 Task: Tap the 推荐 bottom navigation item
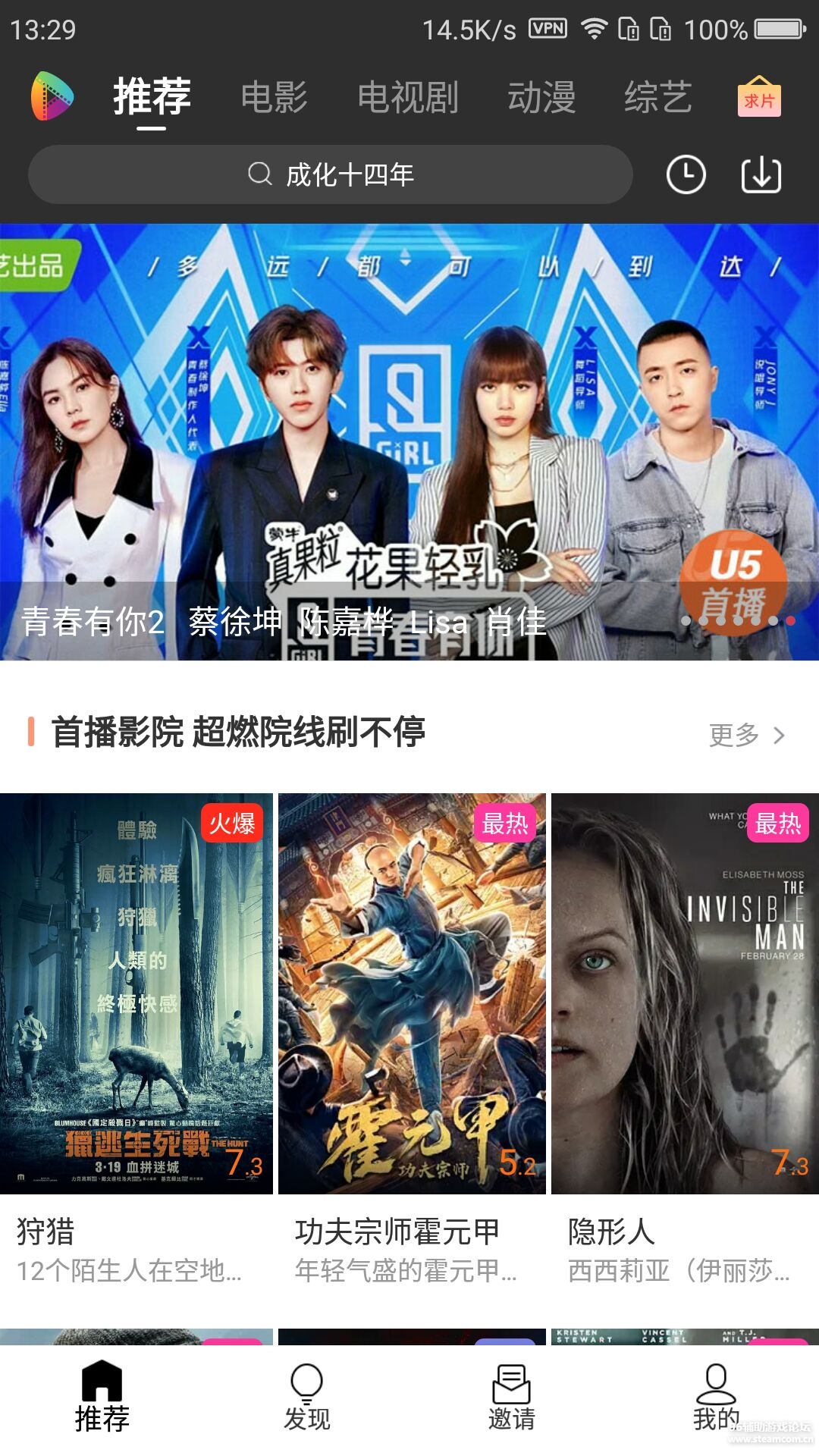(x=102, y=1397)
